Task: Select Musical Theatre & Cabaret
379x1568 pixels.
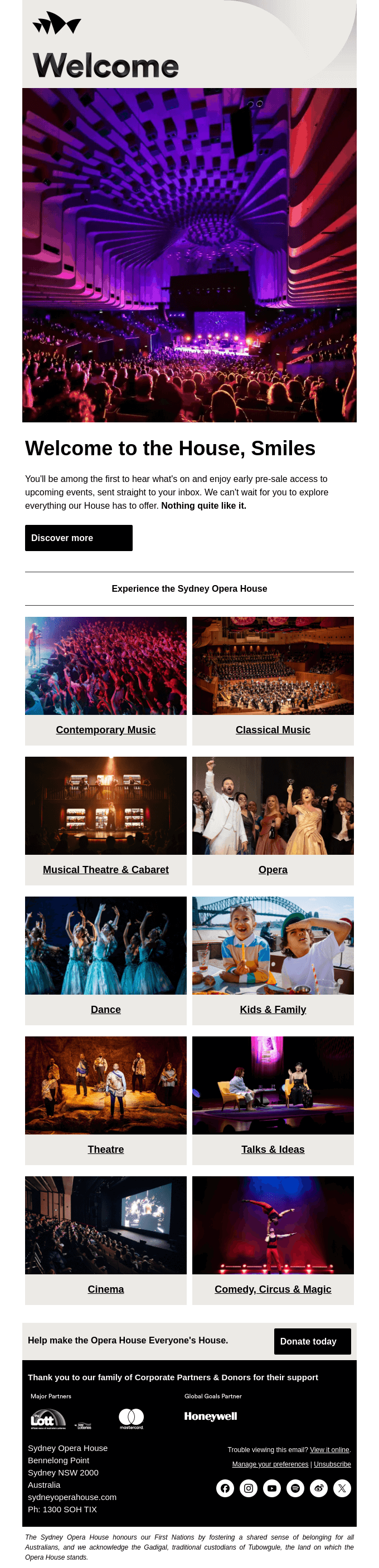Action: click(x=105, y=869)
